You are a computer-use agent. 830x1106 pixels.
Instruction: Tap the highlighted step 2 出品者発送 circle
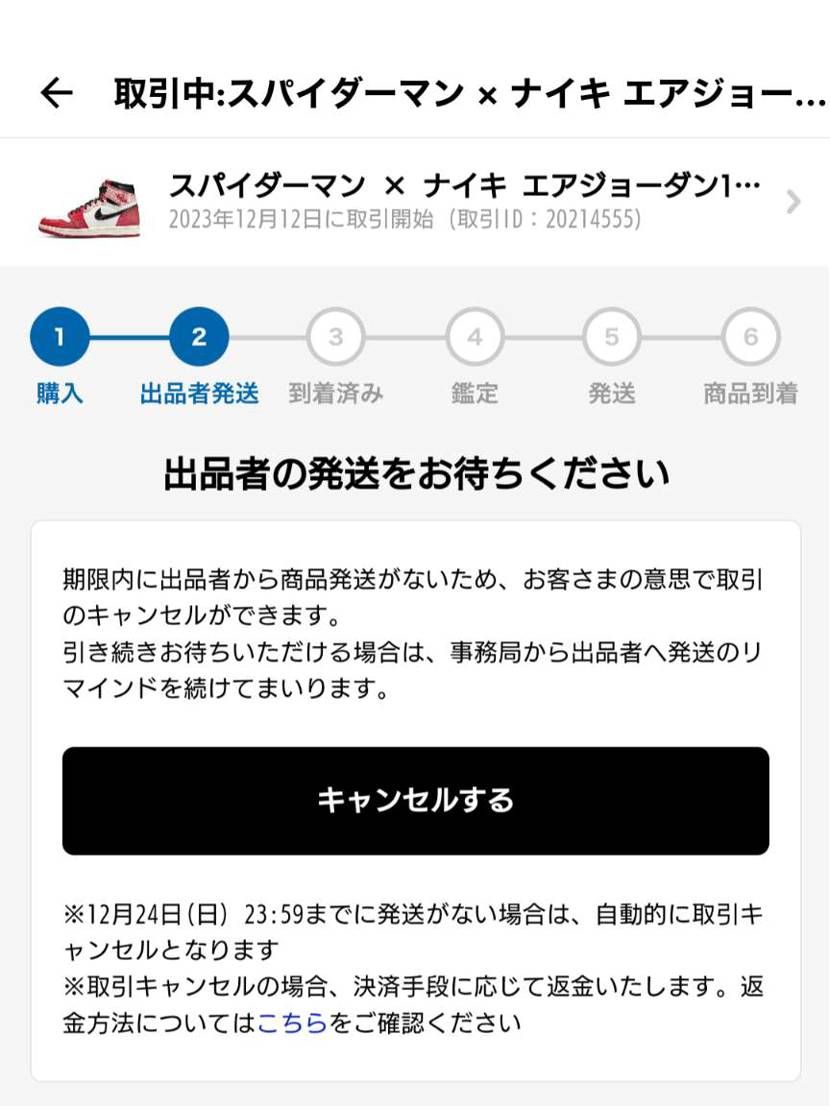[x=198, y=336]
